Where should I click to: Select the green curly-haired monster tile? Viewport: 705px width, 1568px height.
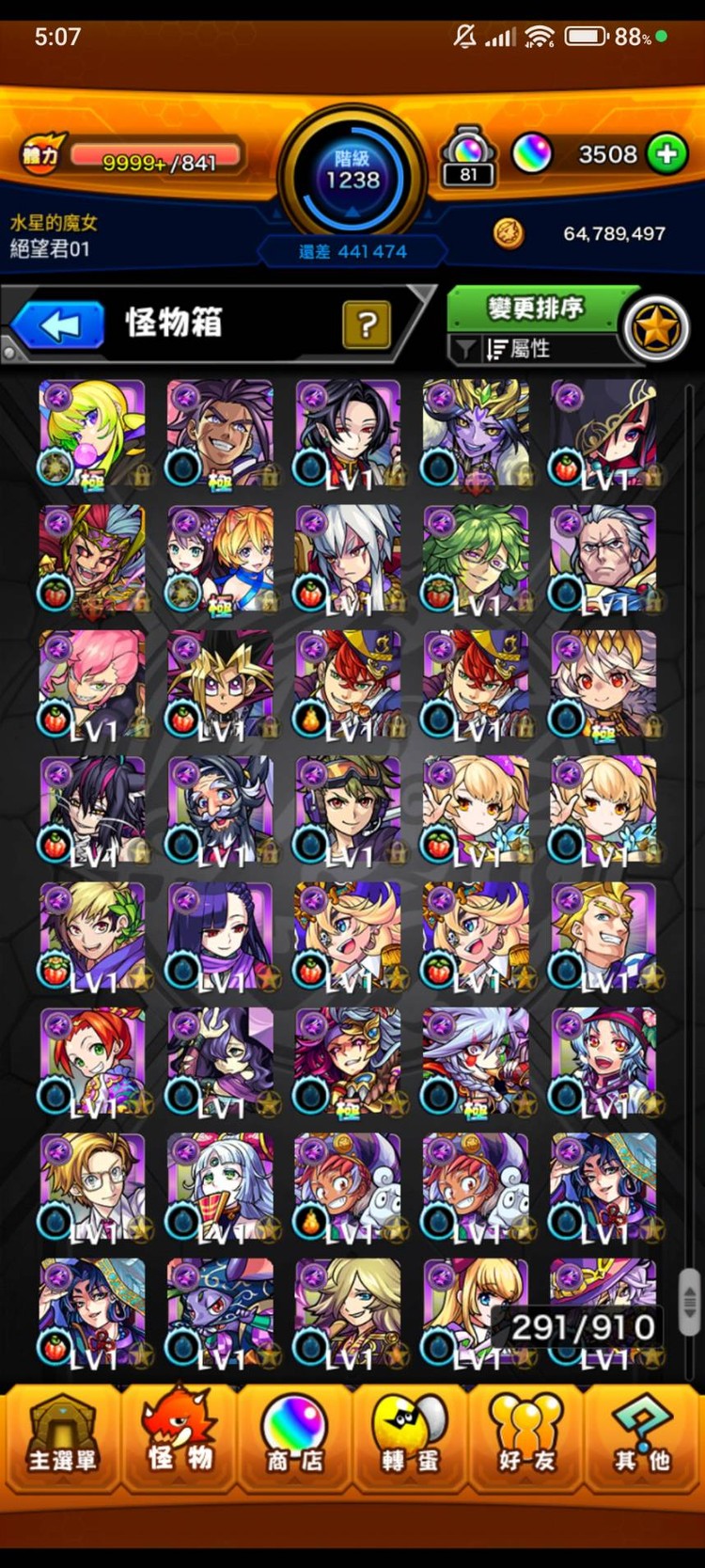coord(476,559)
